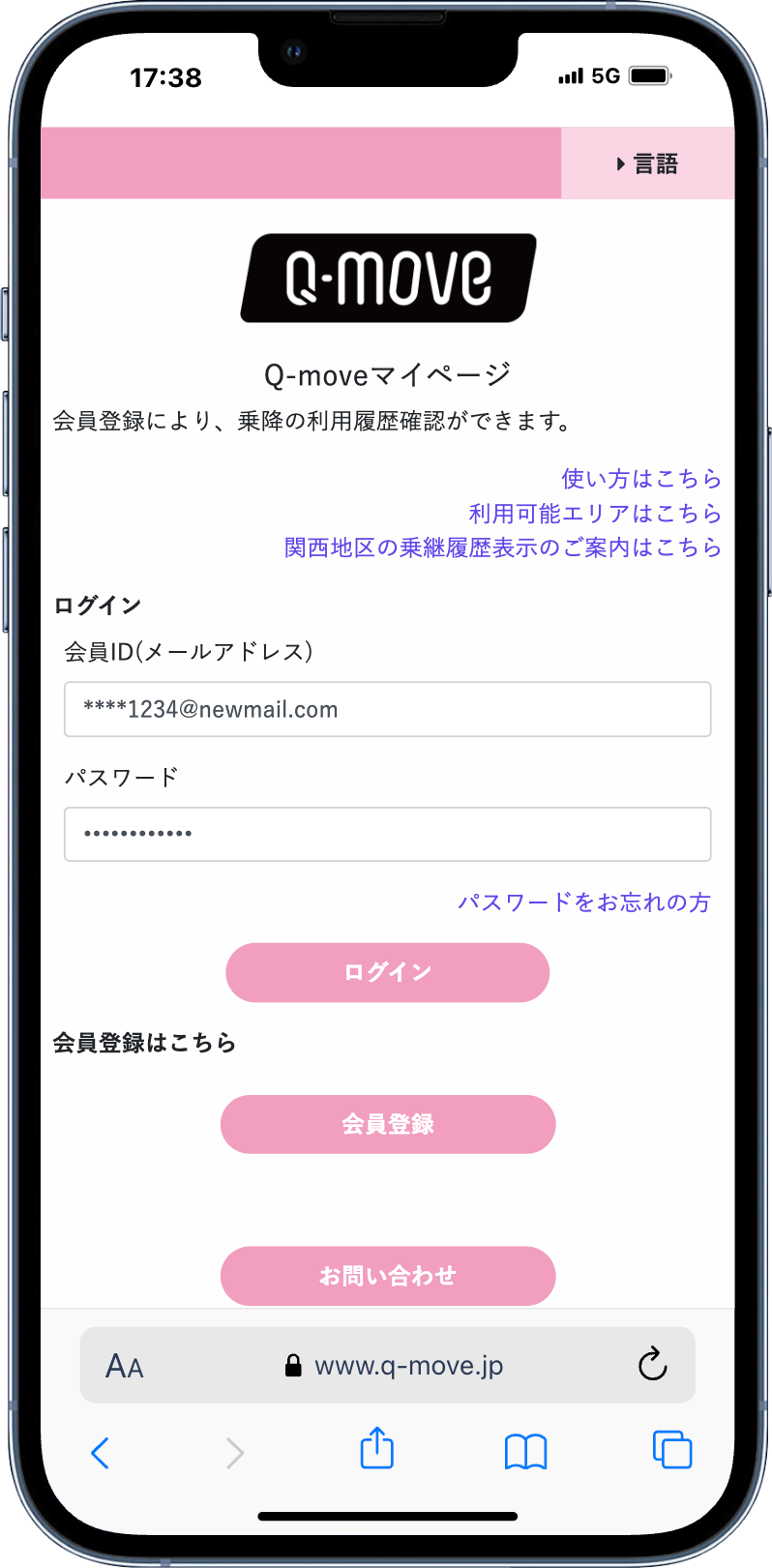Share this page
This screenshot has height=1568, width=772.
(x=376, y=1449)
